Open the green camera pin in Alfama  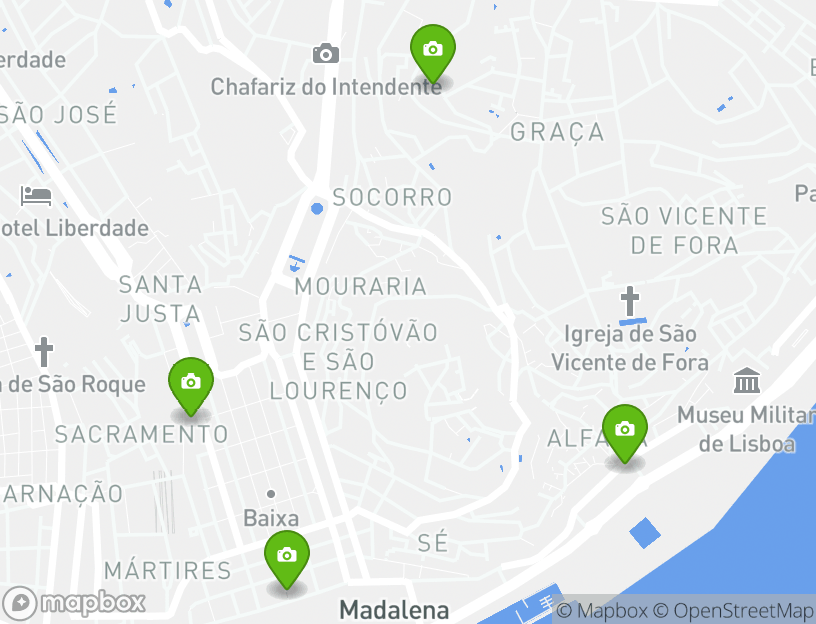coord(624,431)
